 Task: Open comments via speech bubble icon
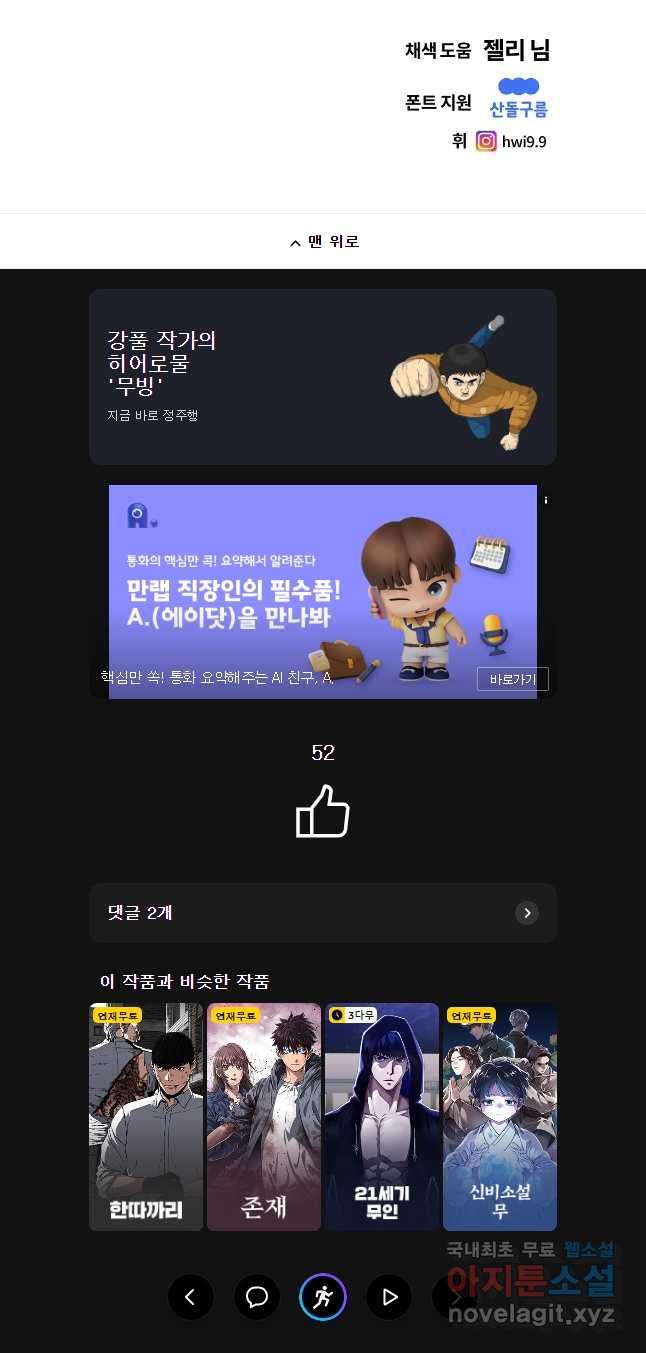(x=257, y=1297)
